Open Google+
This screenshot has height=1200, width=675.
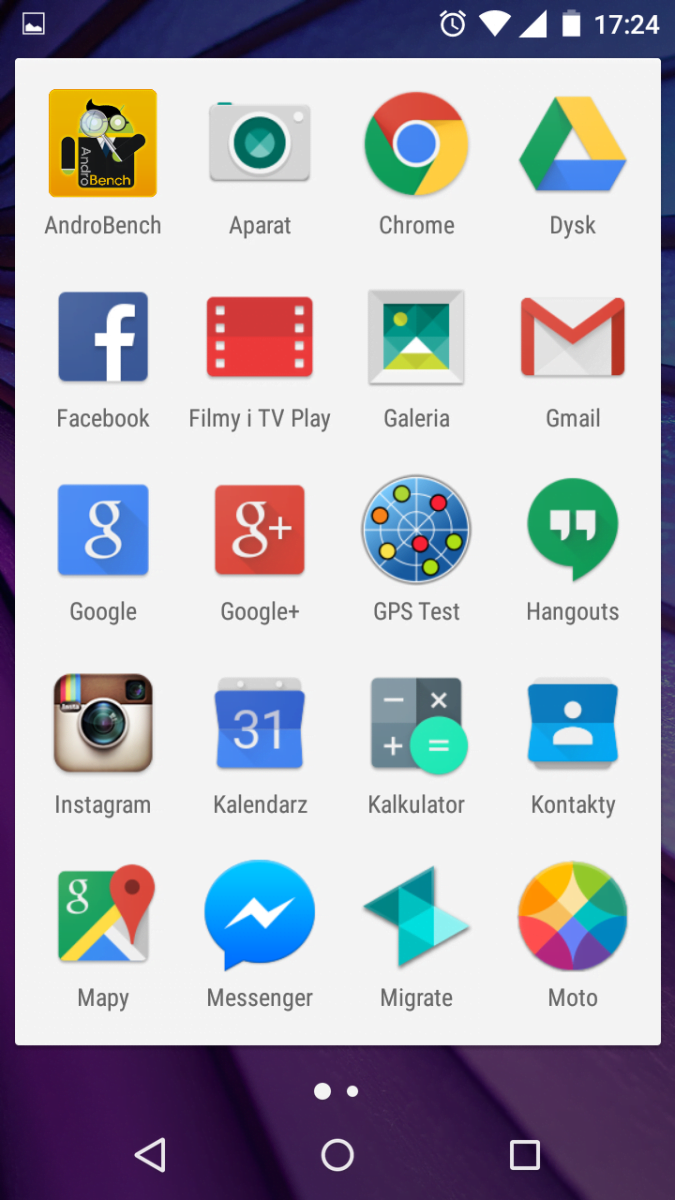coord(260,530)
